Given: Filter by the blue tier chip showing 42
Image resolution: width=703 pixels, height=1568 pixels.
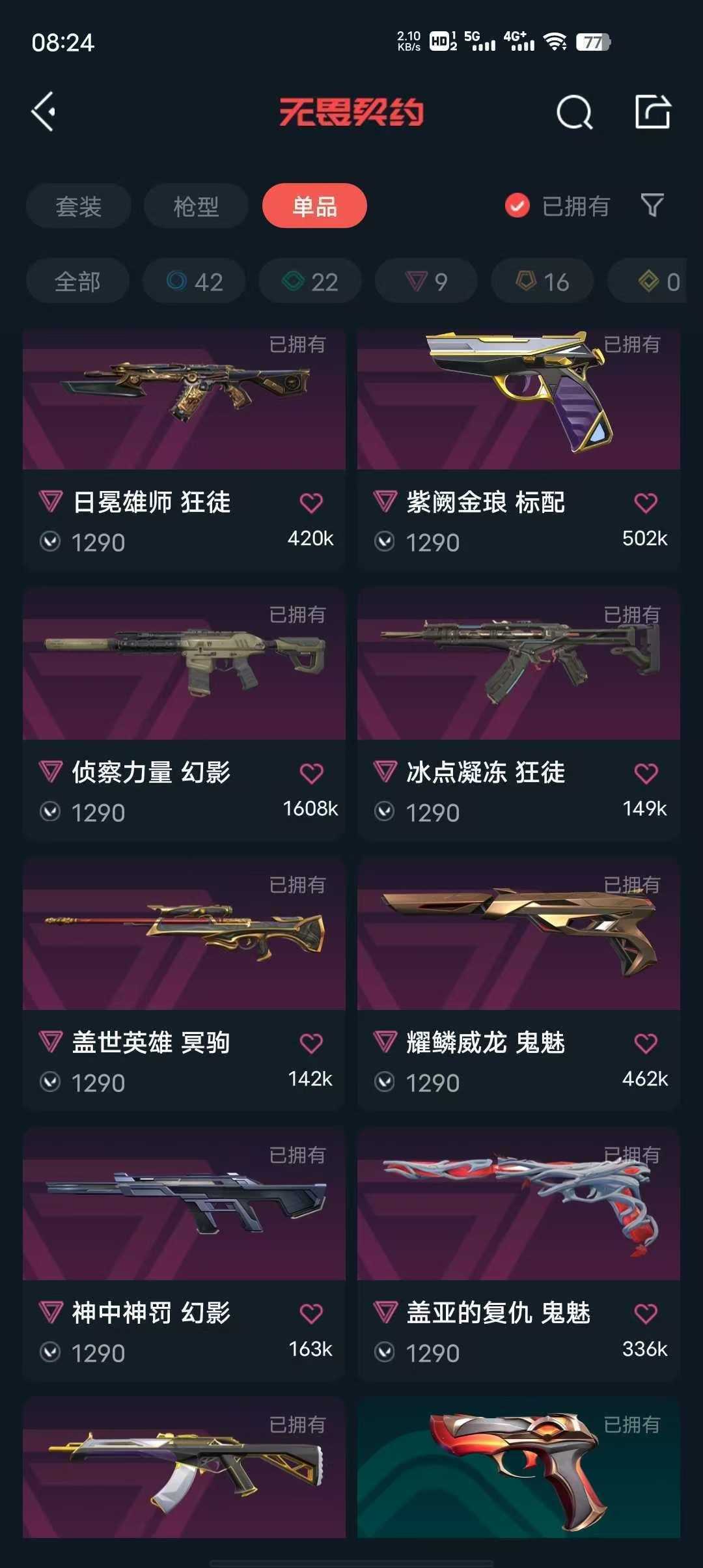Looking at the screenshot, I should coord(194,281).
